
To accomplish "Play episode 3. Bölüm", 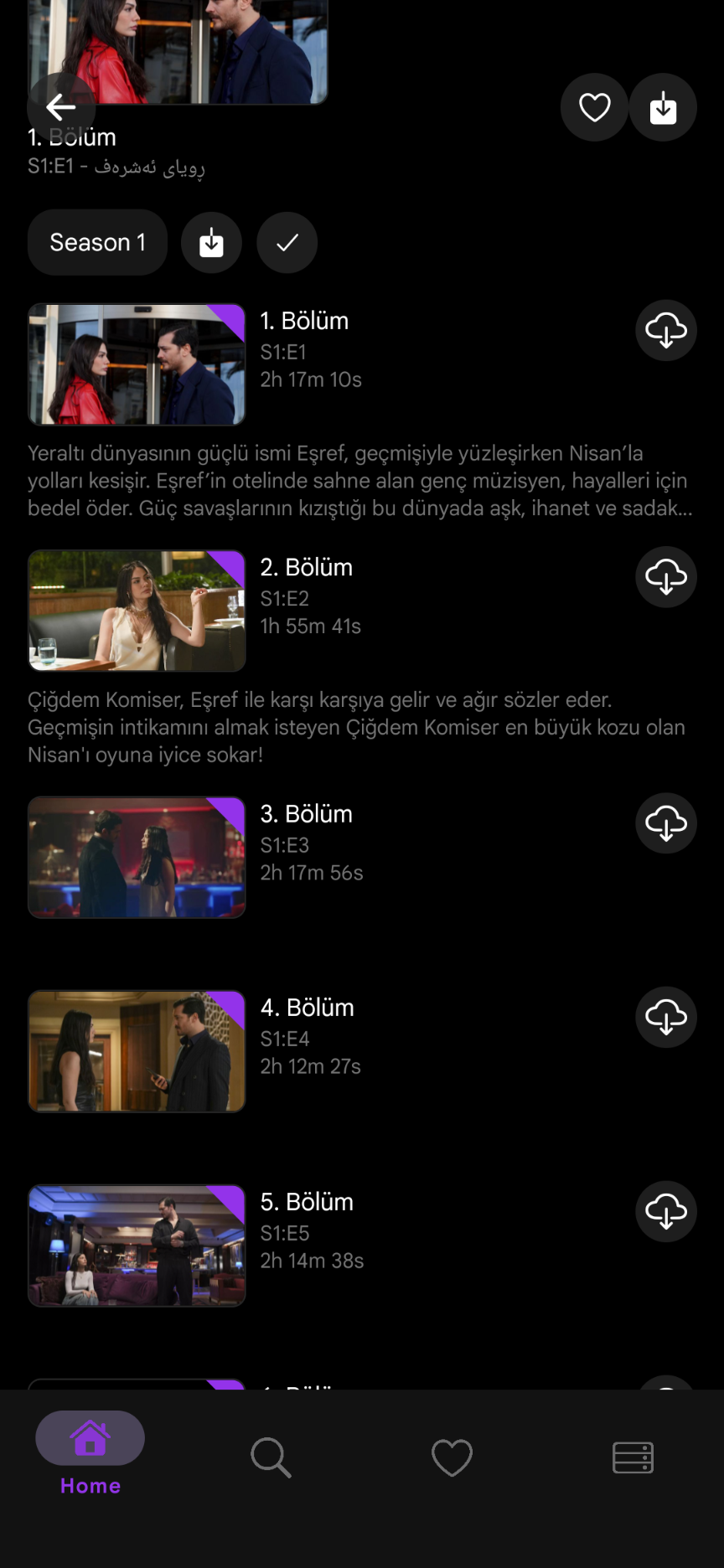I will (137, 857).
